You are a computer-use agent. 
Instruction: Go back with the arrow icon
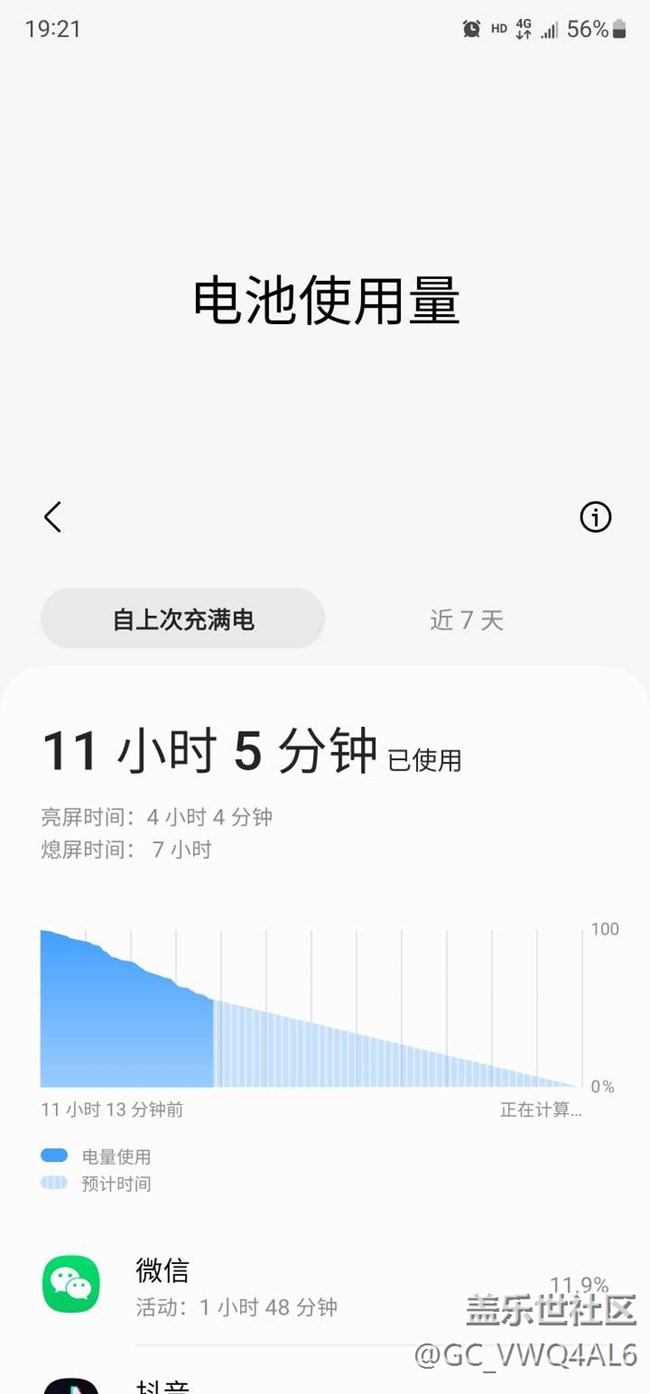point(53,517)
